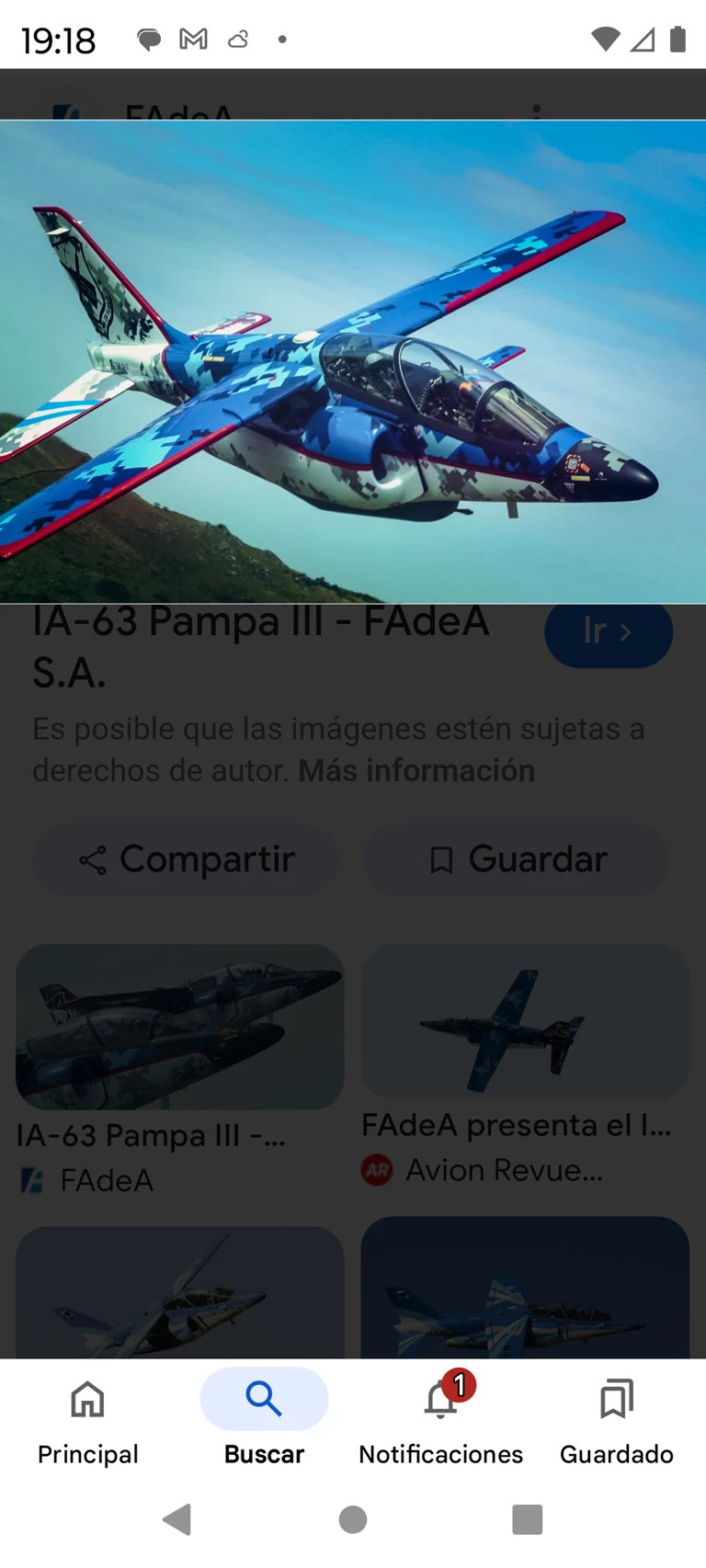
Task: Open the IA-63 Pampa III FAdeA thumbnail
Action: tap(180, 1026)
